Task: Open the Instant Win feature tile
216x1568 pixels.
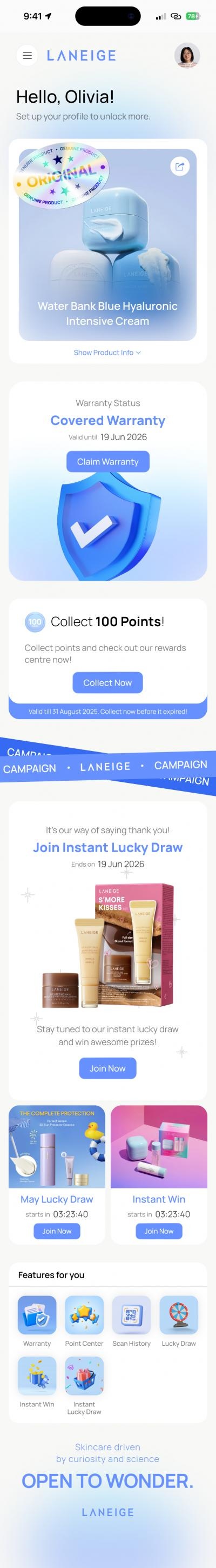Action: point(37,1382)
